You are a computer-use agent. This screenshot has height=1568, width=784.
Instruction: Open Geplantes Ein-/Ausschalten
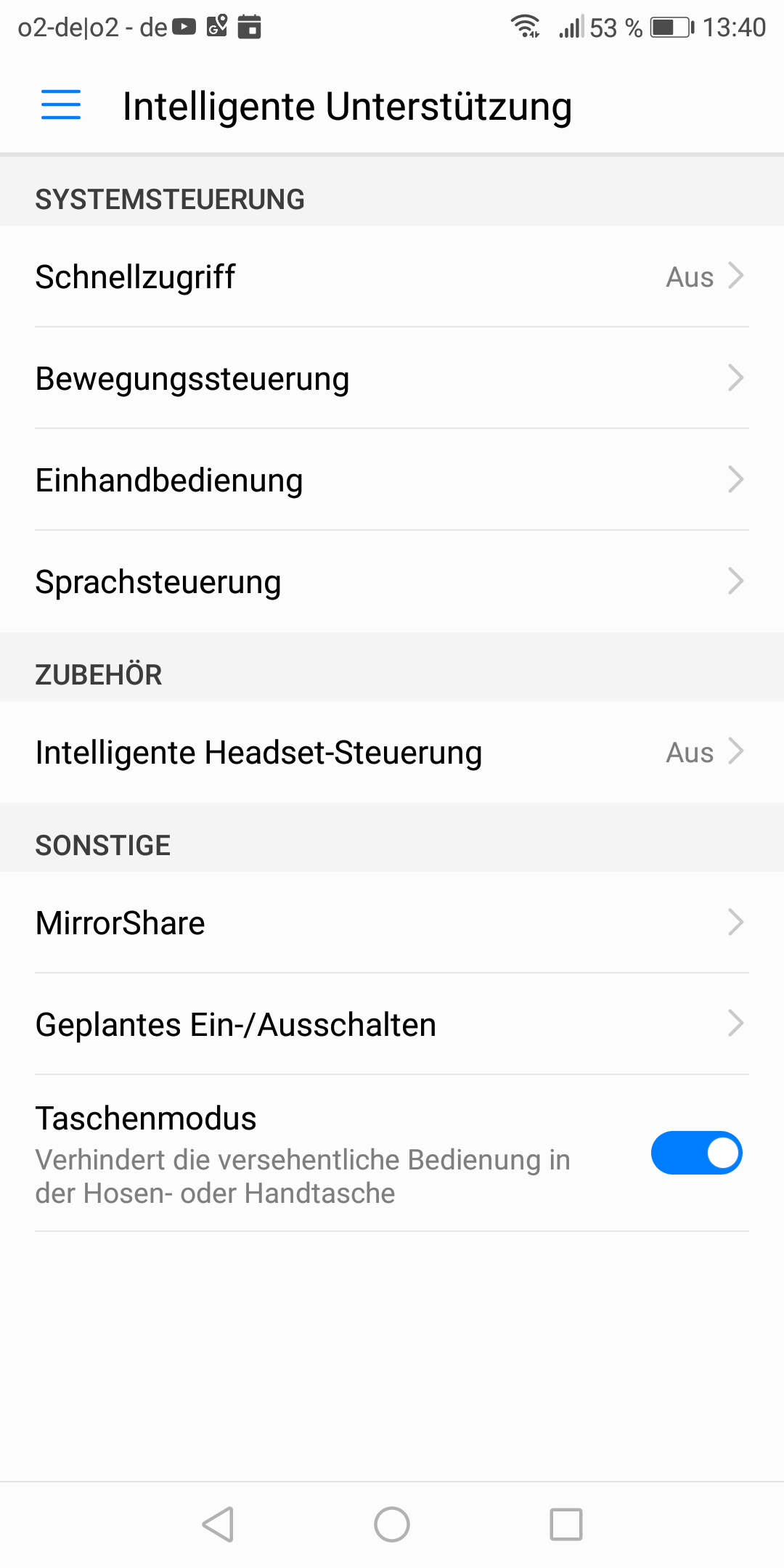(392, 1024)
